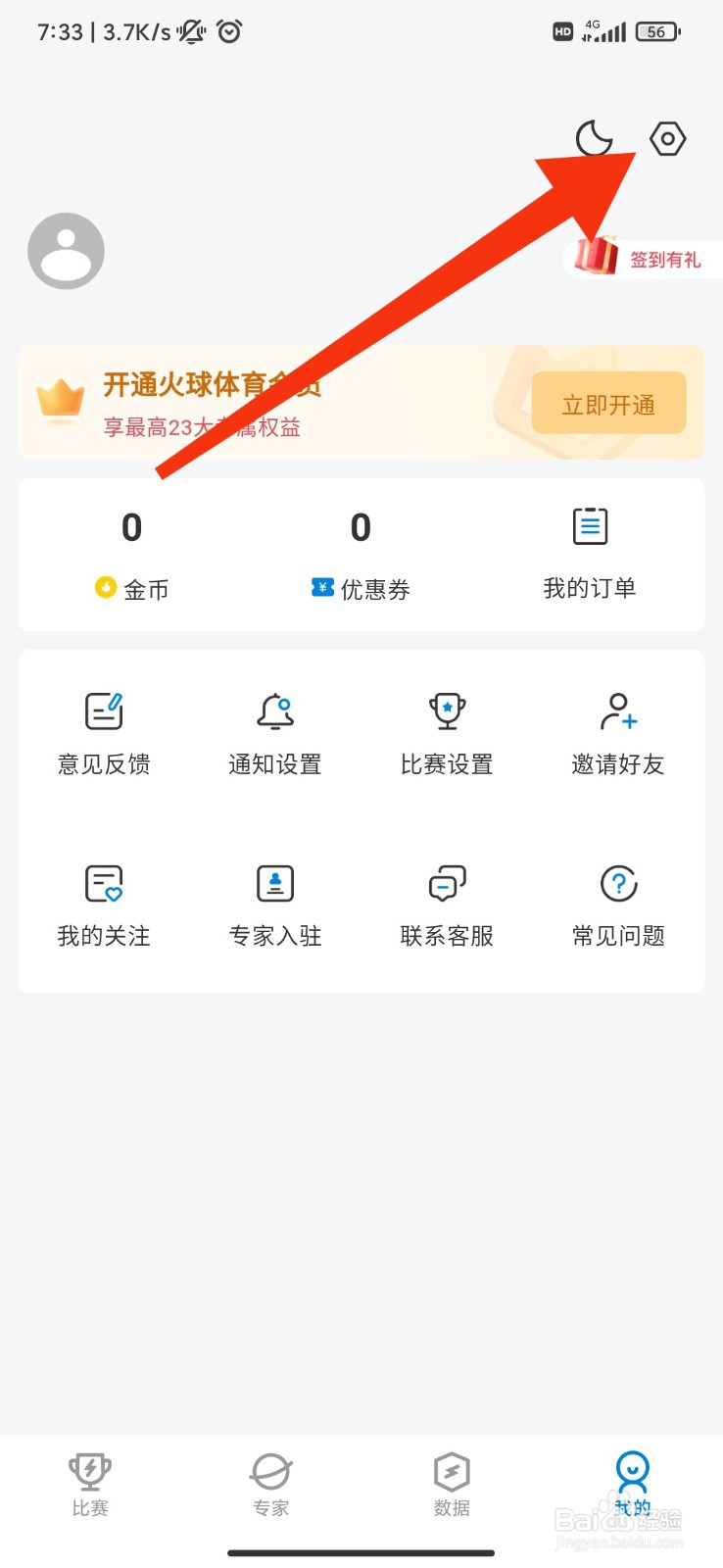
Task: Open 专家入驻 expert registration
Action: pyautogui.click(x=275, y=906)
